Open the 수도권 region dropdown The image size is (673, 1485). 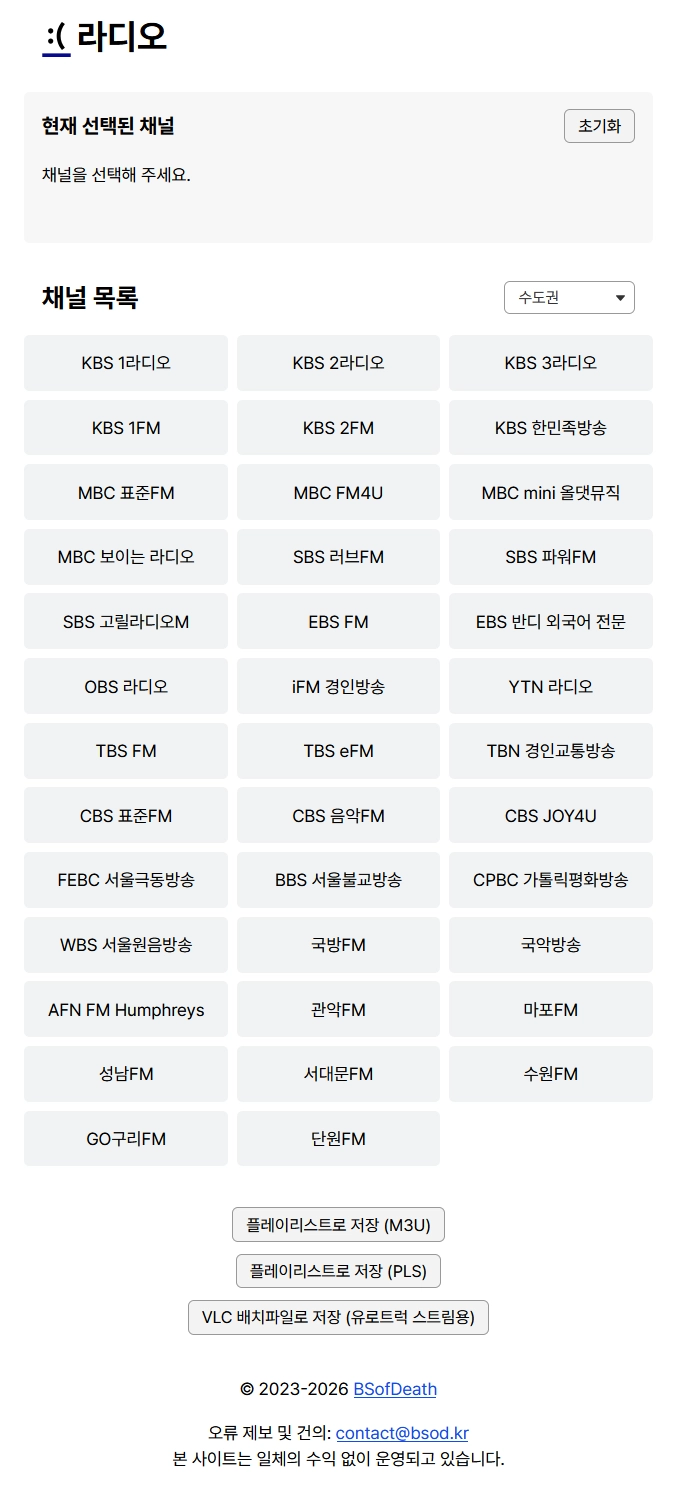click(x=569, y=297)
